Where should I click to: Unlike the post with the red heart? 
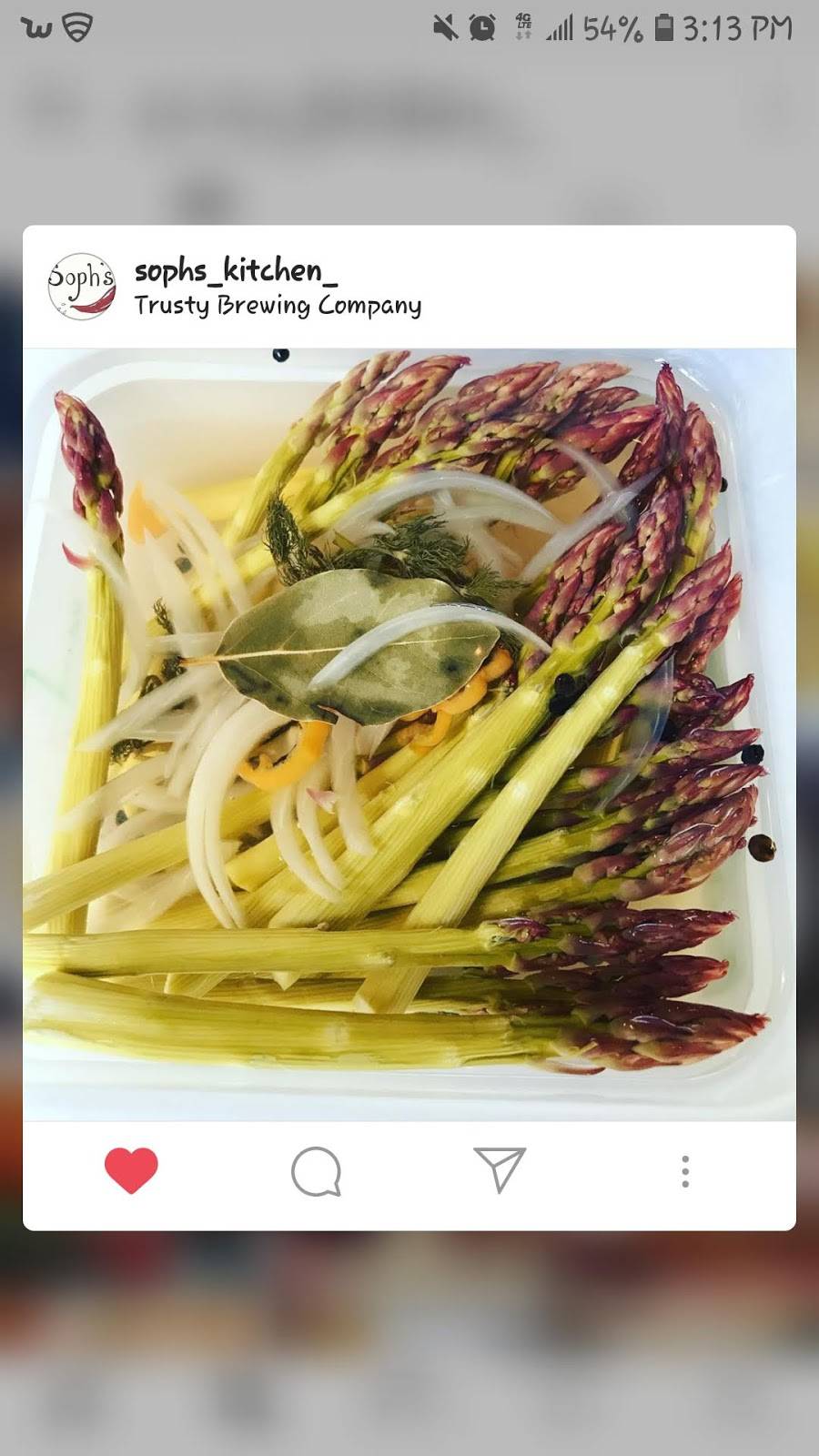131,1170
